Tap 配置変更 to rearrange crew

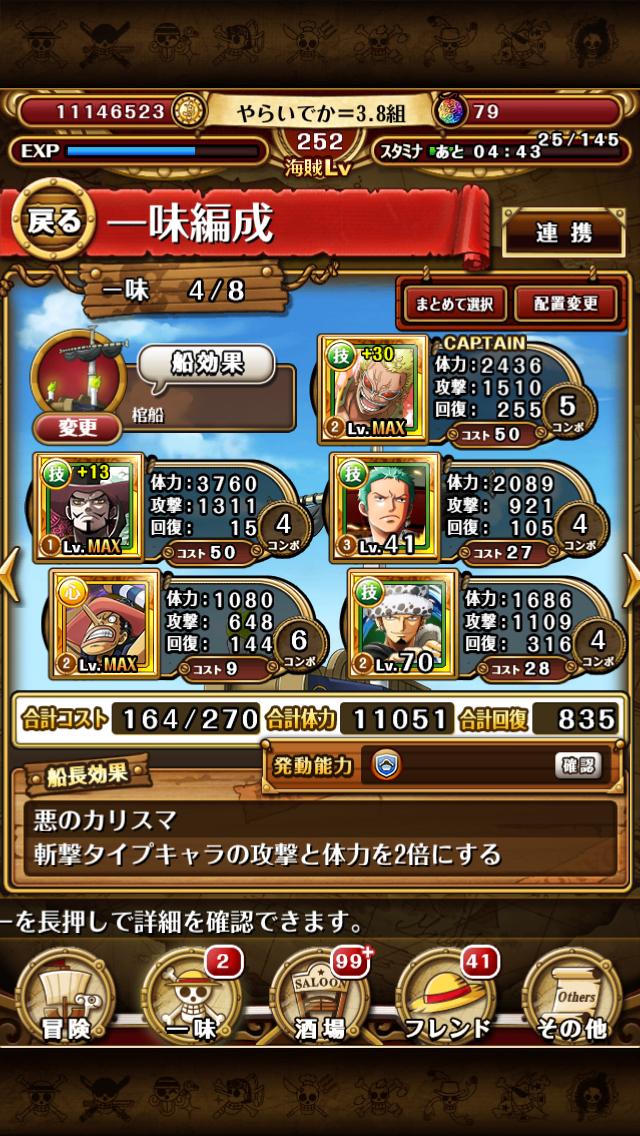pos(566,304)
